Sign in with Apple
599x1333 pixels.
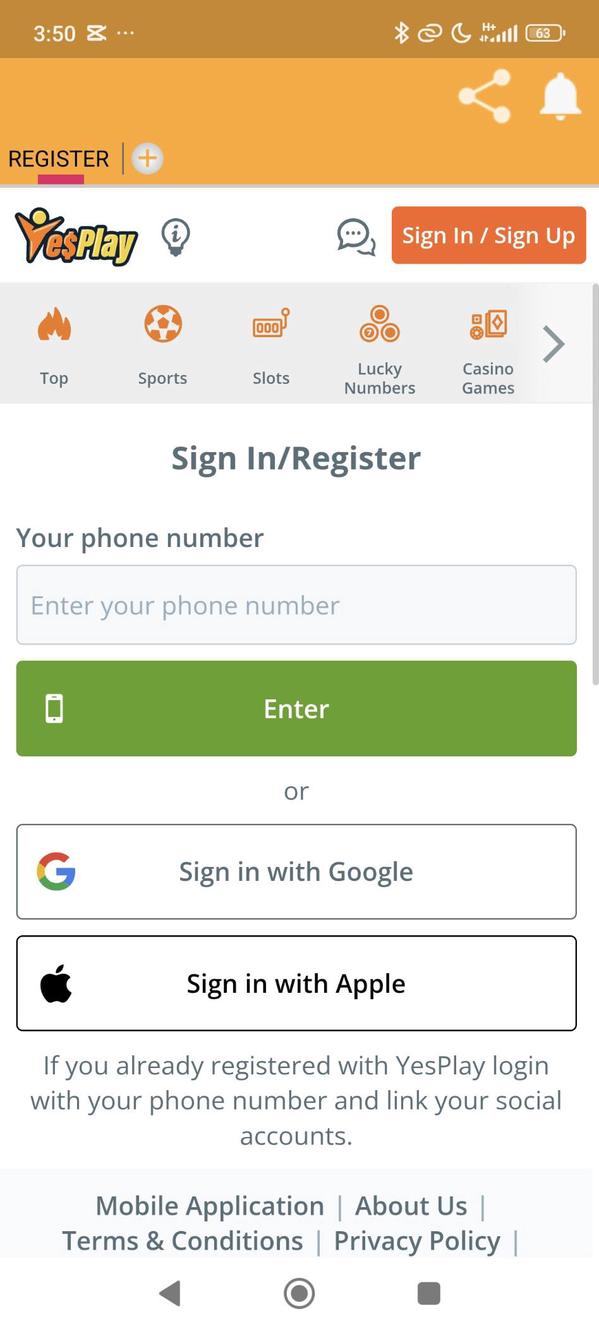[x=296, y=983]
